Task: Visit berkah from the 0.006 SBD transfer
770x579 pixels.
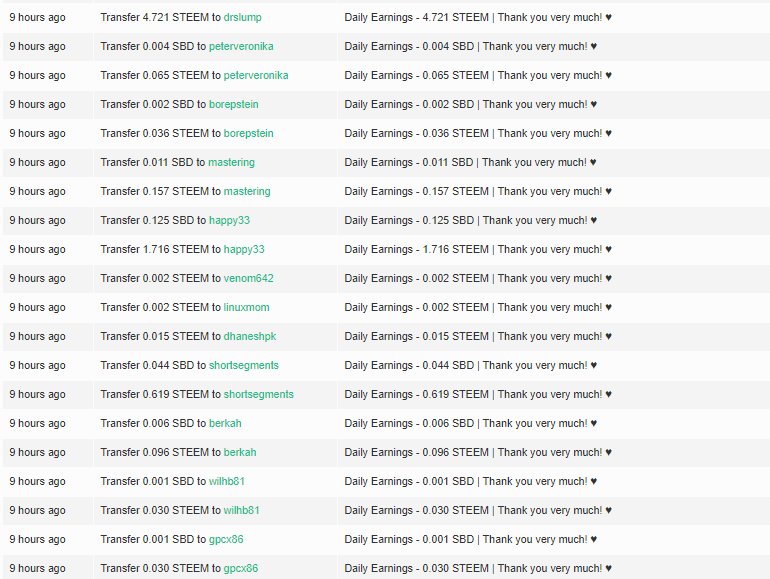Action: tap(225, 423)
